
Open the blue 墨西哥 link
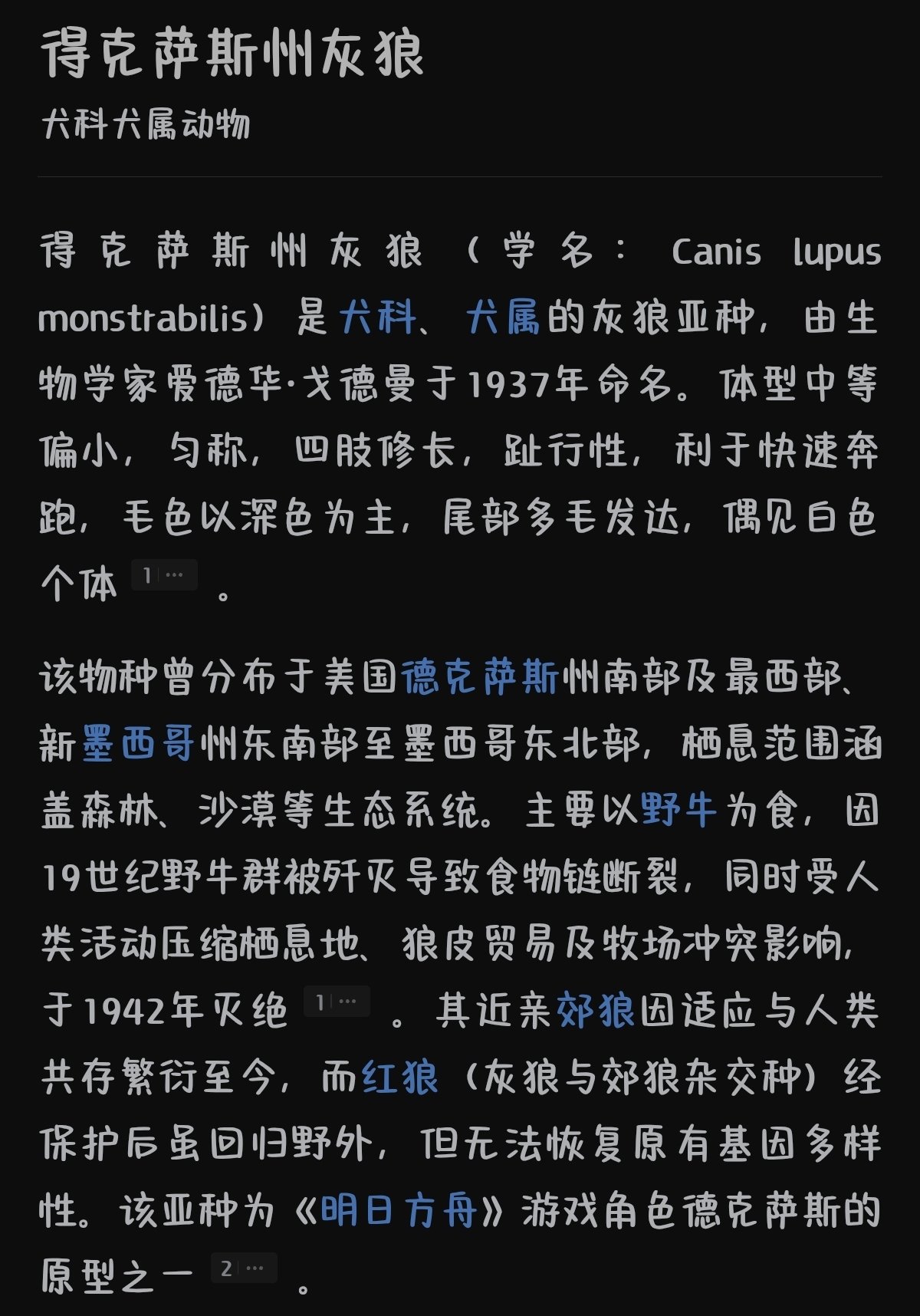138,744
